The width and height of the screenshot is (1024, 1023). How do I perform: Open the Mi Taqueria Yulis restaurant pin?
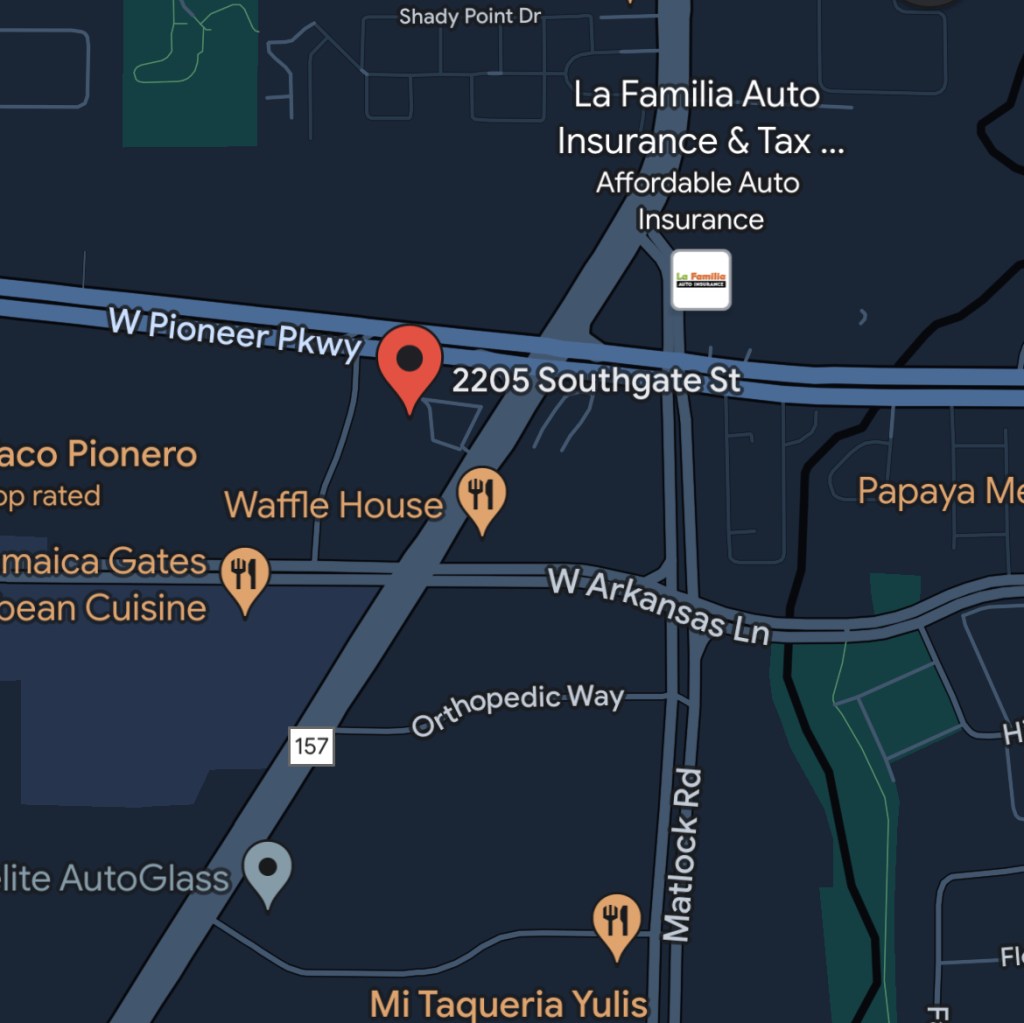(617, 921)
